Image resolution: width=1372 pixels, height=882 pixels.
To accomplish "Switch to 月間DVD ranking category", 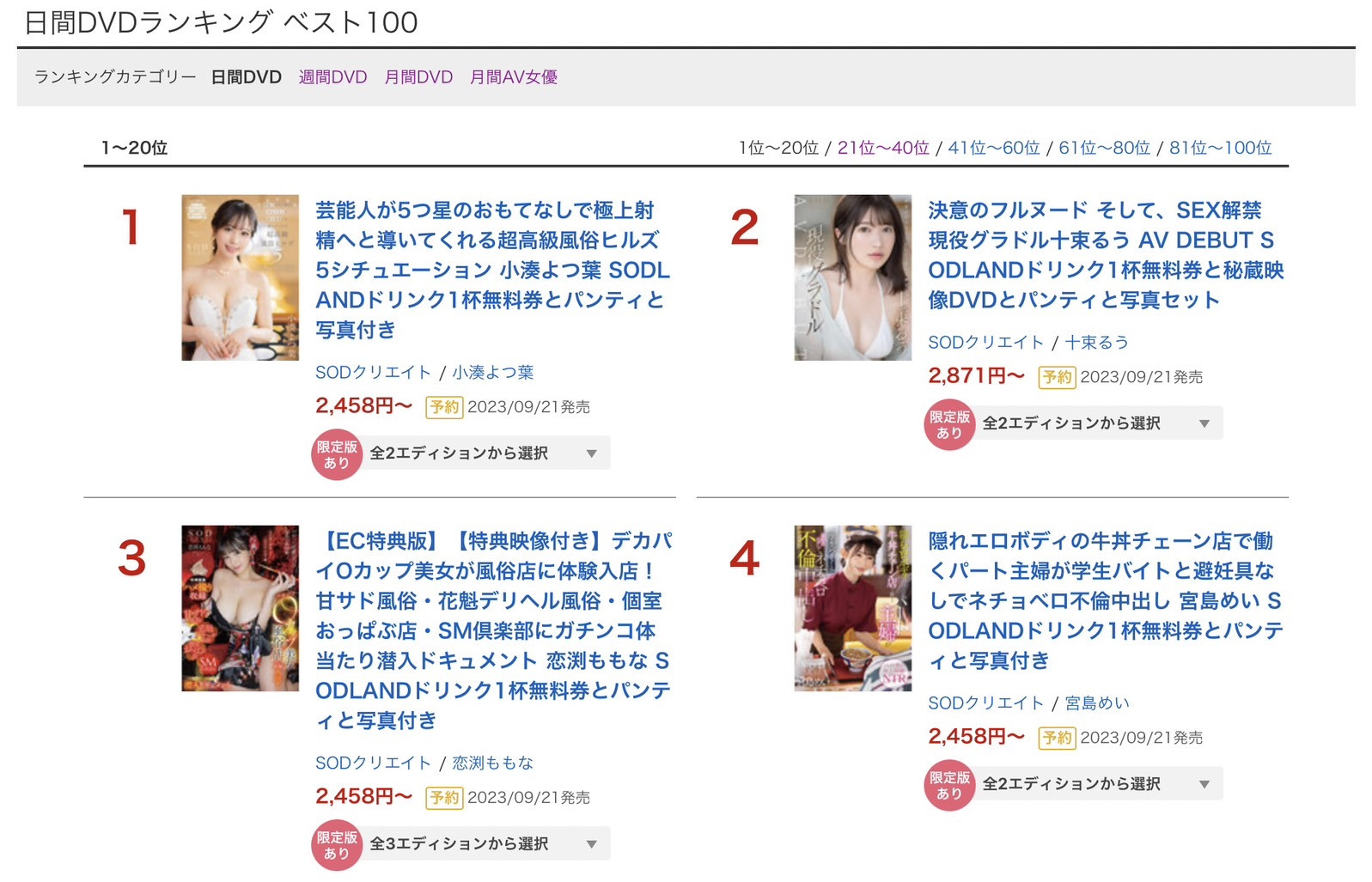I will (418, 77).
